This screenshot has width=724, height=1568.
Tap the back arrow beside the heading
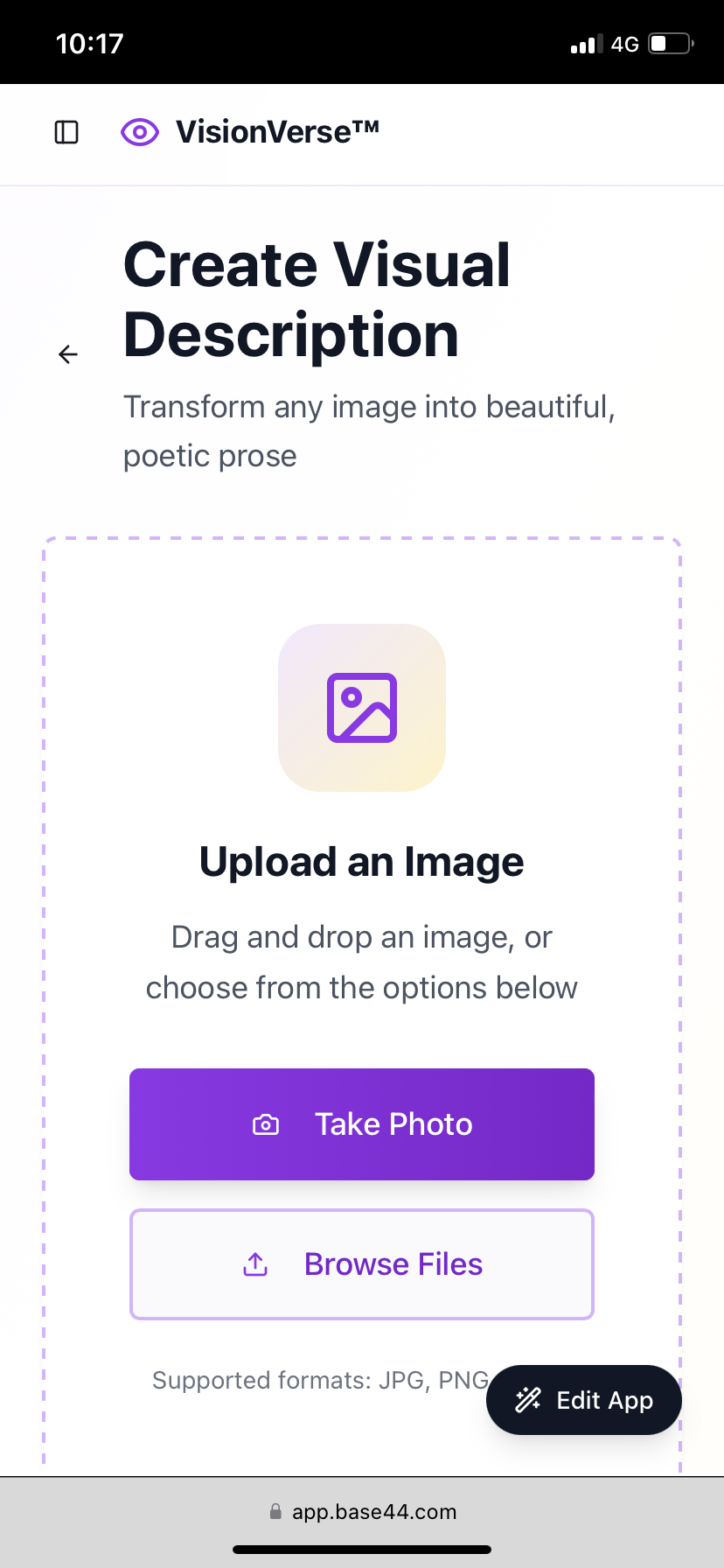(68, 354)
